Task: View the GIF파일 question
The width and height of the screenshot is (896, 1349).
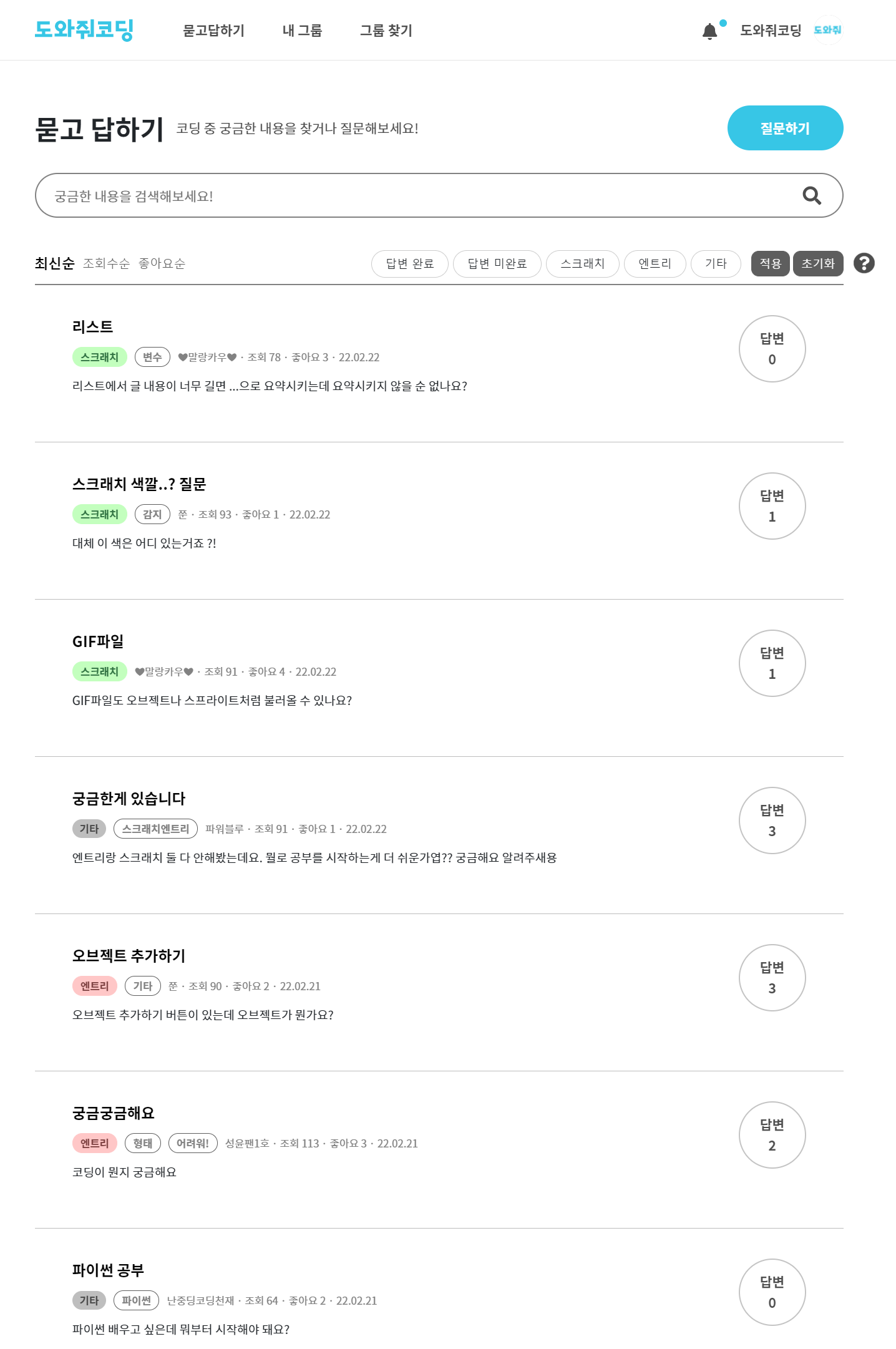Action: [x=98, y=641]
